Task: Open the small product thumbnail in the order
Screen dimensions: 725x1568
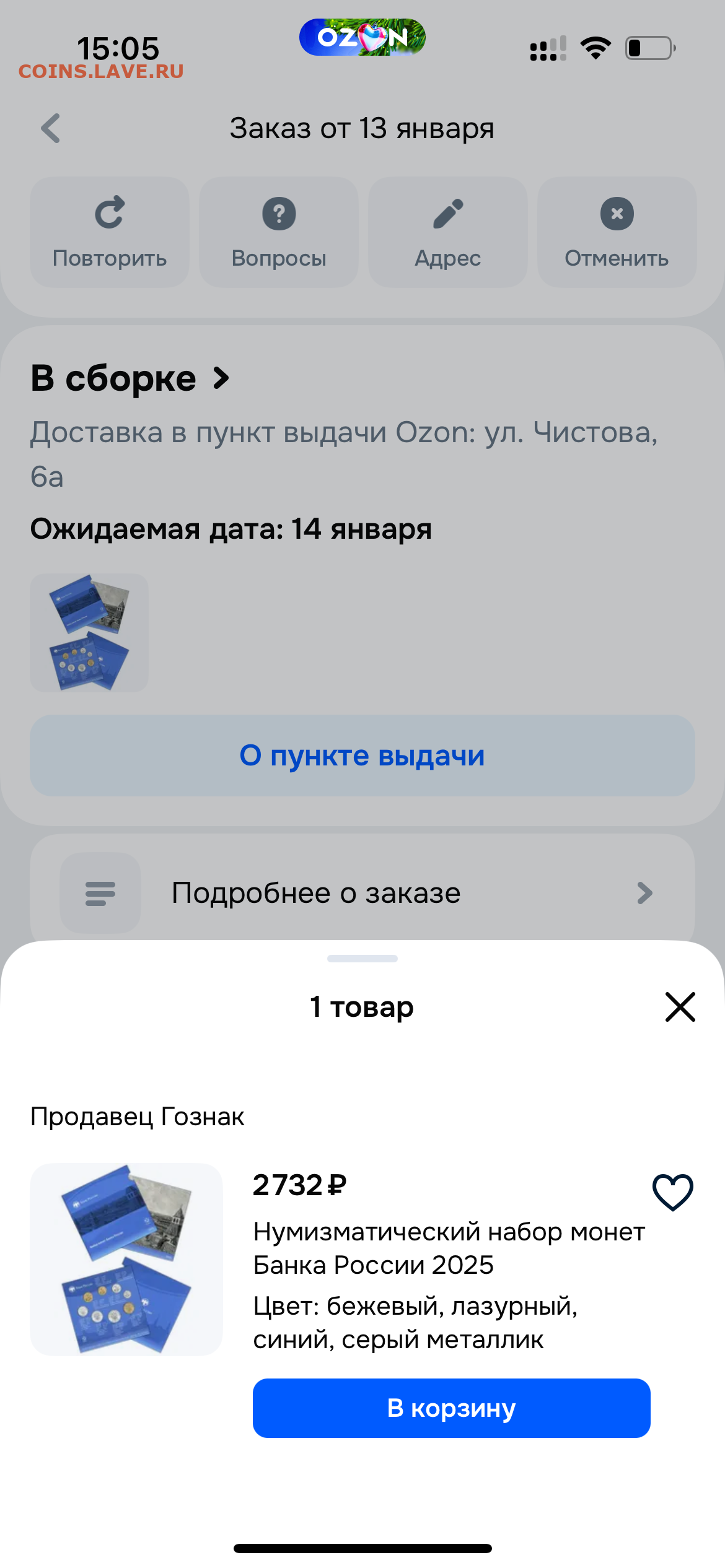Action: [89, 632]
